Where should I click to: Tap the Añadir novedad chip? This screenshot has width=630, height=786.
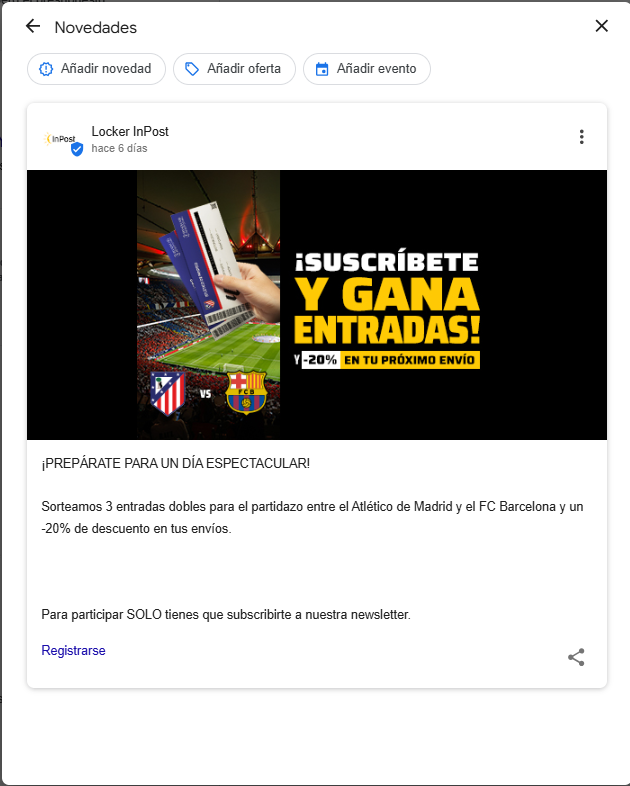(95, 69)
